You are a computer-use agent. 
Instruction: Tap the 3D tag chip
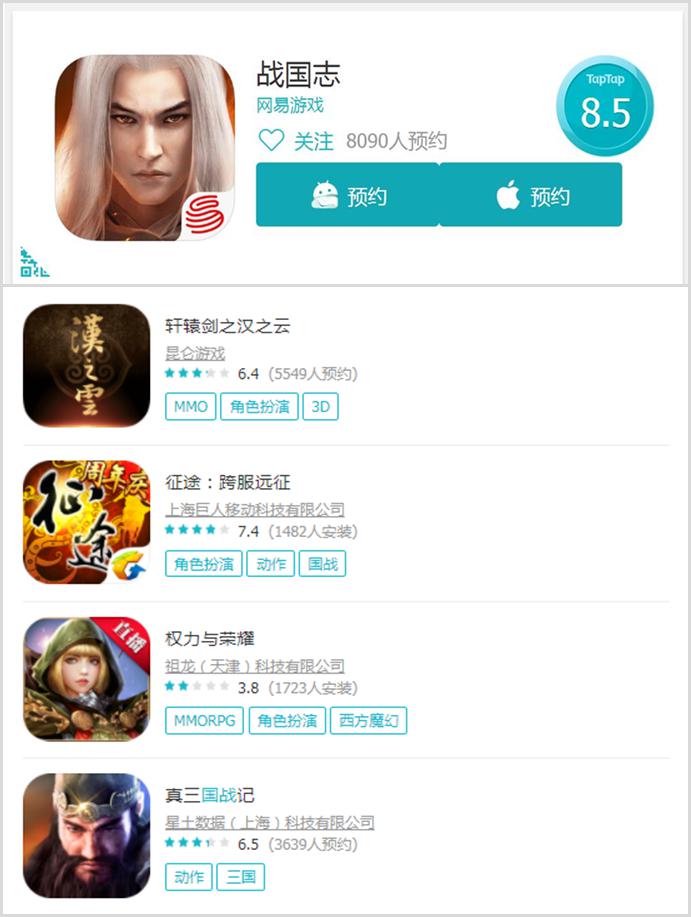point(320,406)
